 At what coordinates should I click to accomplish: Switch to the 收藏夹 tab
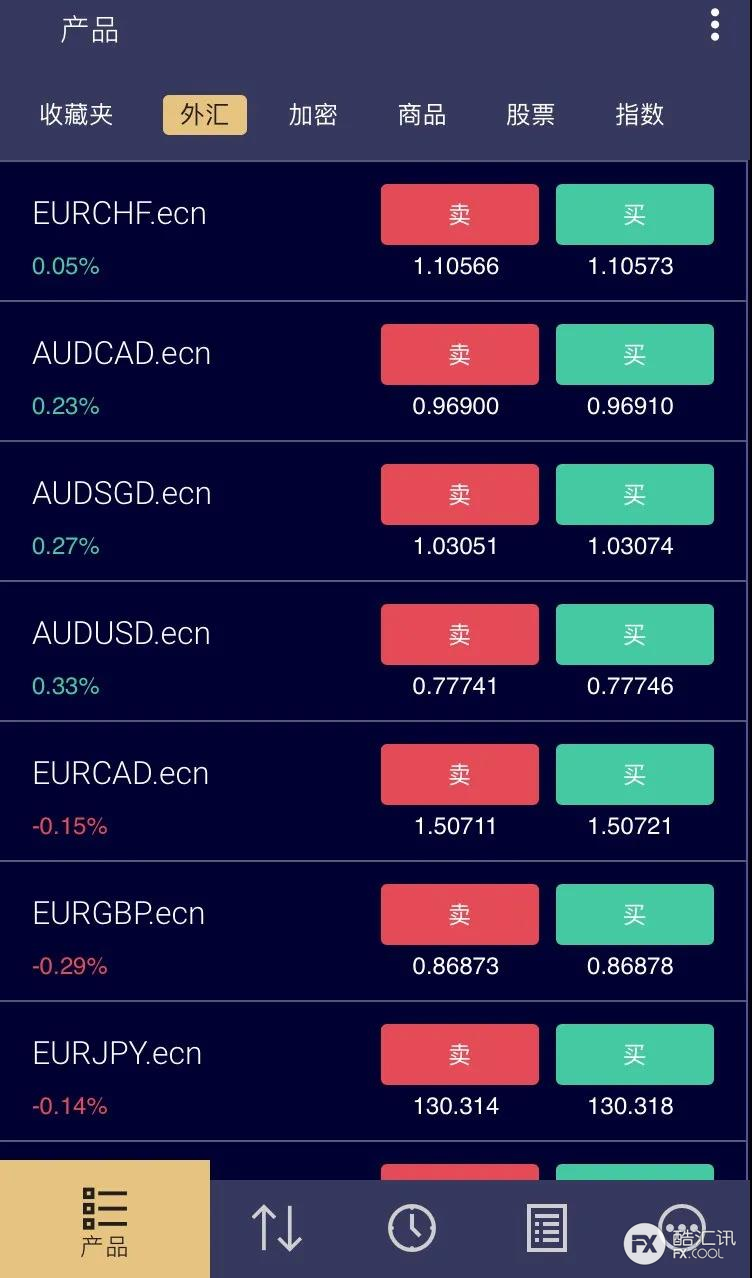tap(76, 115)
